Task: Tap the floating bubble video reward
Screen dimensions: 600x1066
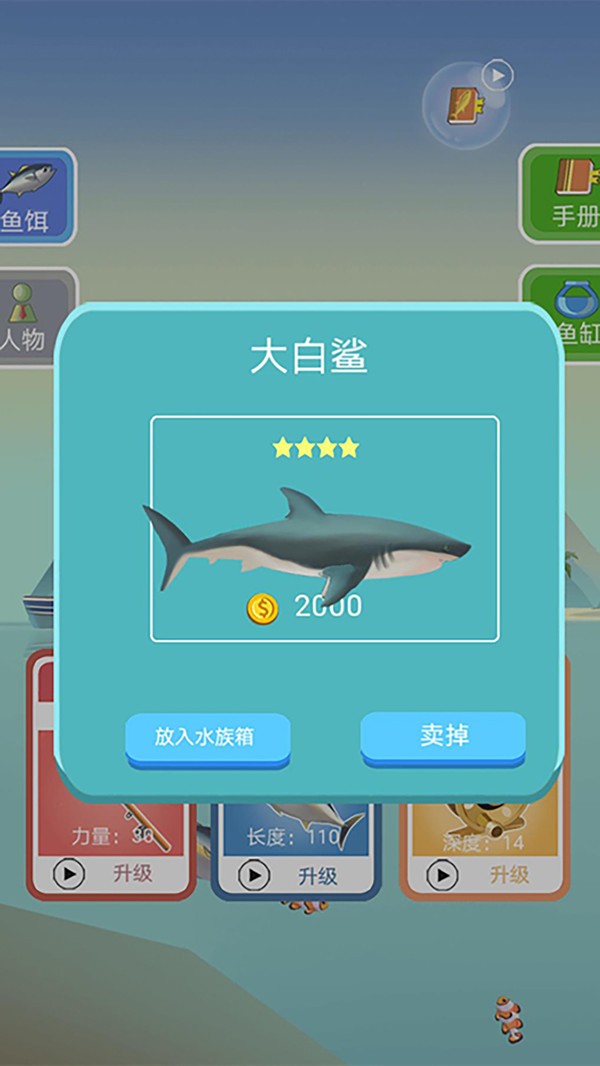Action: [x=466, y=102]
